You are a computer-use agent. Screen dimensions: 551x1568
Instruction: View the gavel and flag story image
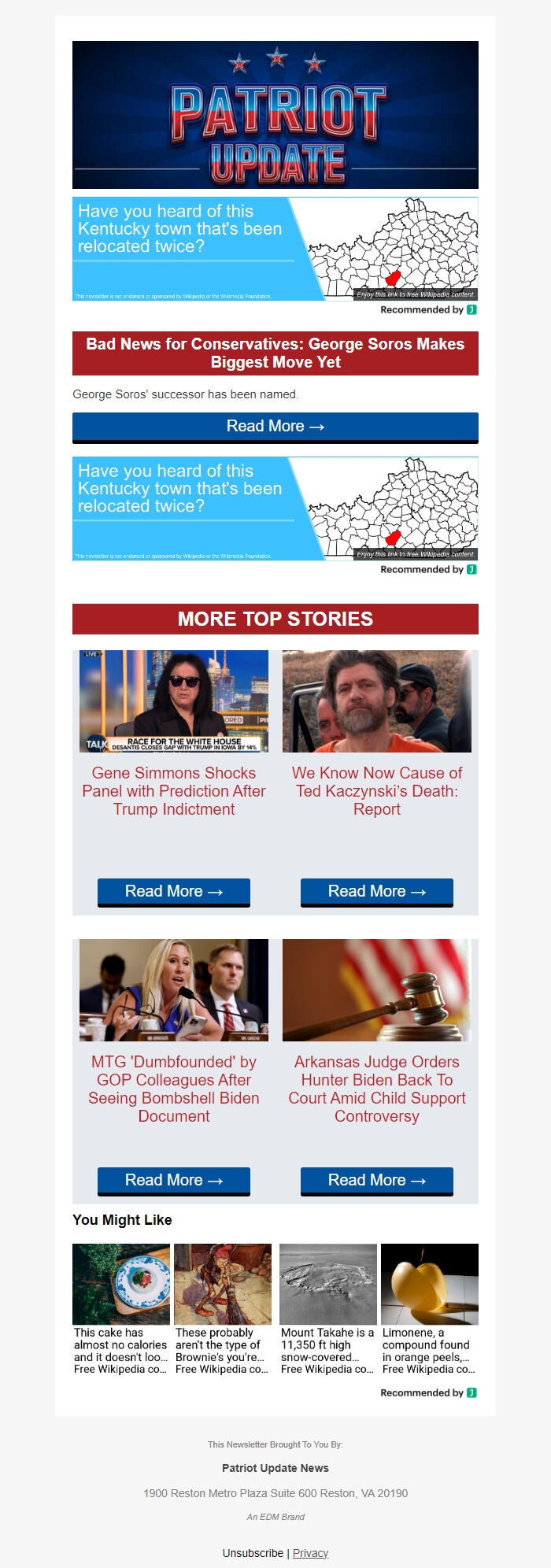(x=376, y=990)
